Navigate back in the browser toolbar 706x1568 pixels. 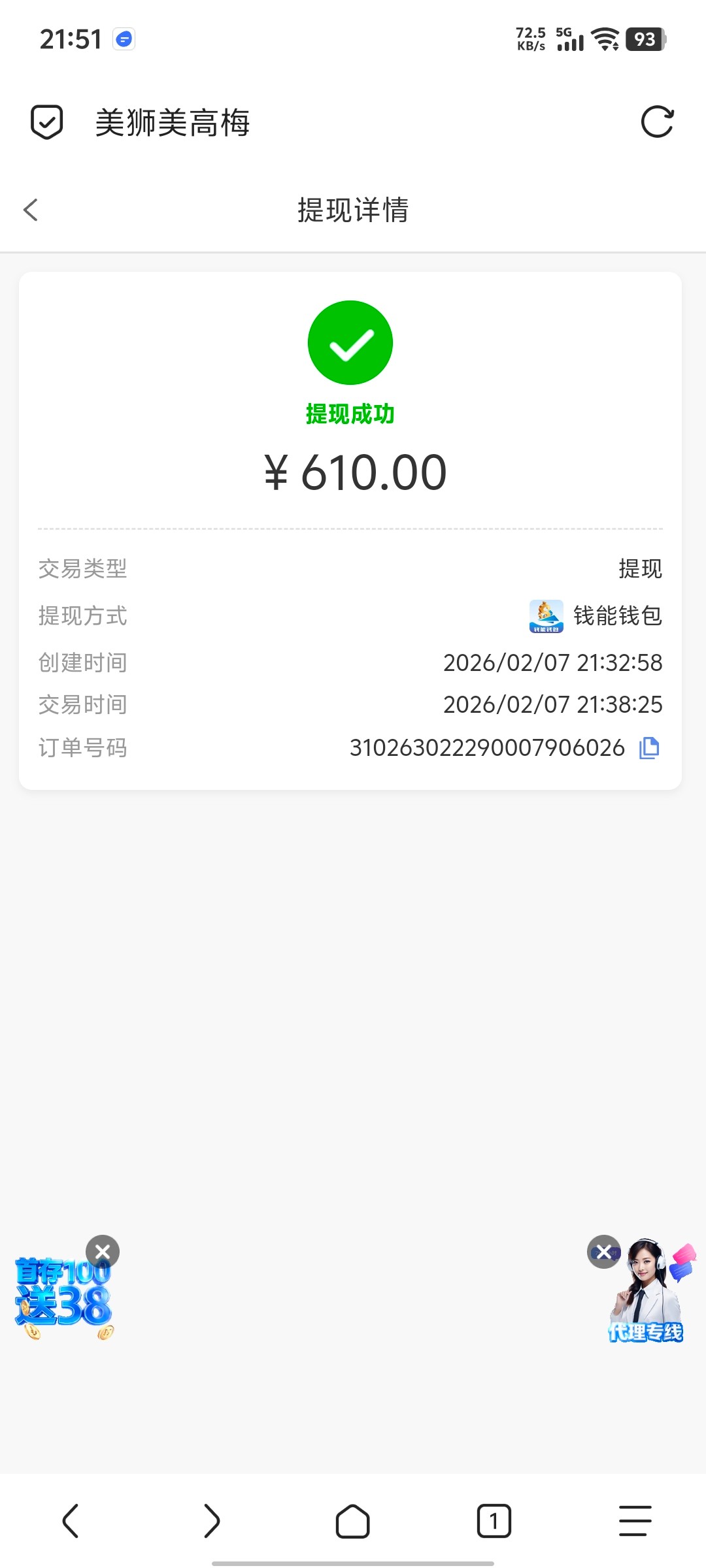(71, 1521)
